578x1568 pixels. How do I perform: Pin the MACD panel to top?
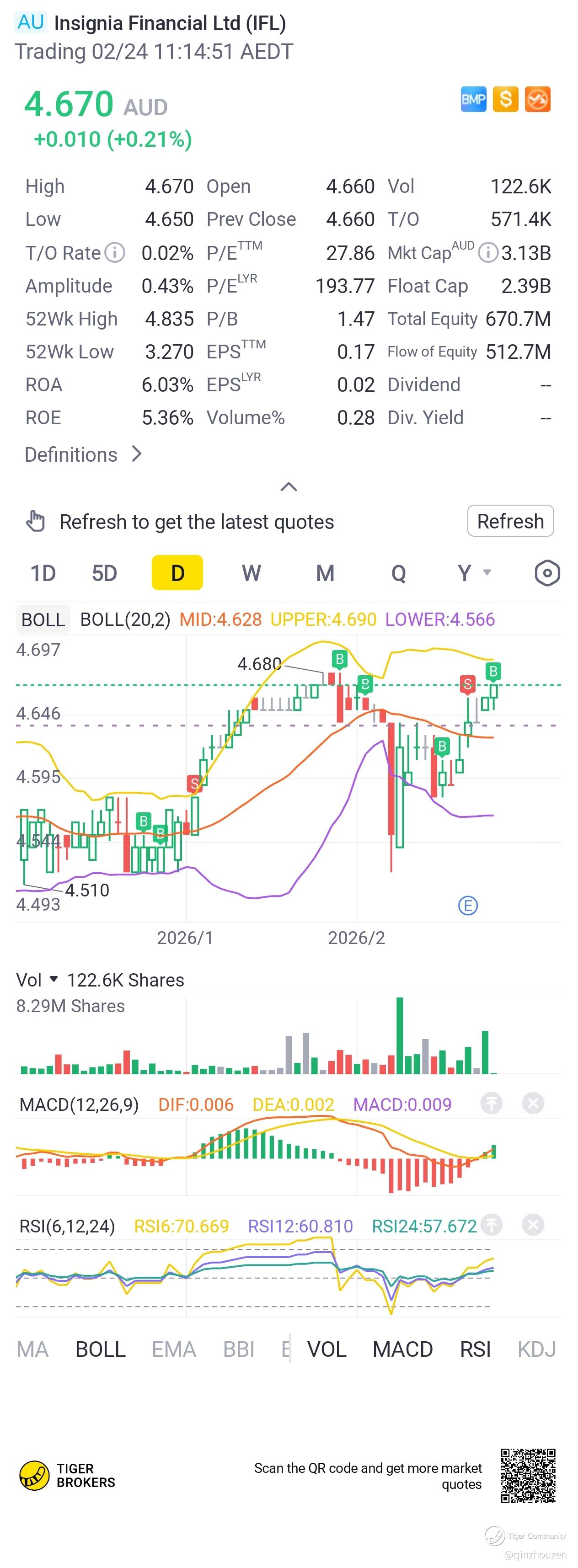(x=491, y=1104)
